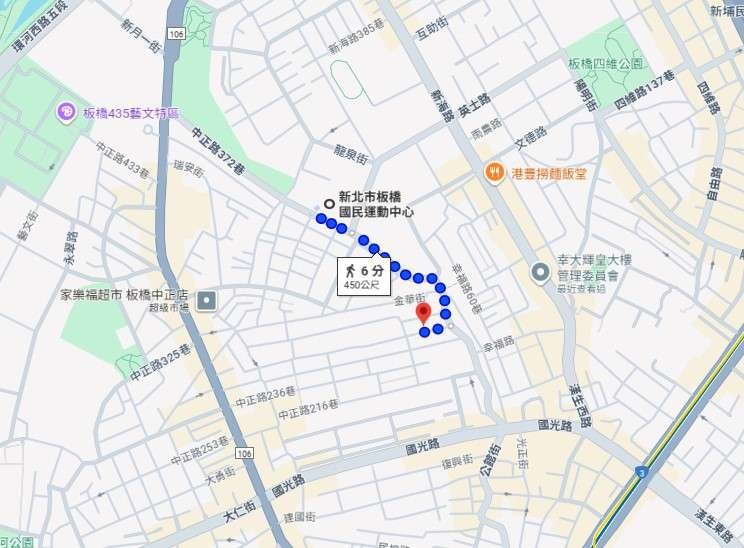Select 港豐撈麵飯堂 restaurant pin
This screenshot has width=744, height=548.
494,173
